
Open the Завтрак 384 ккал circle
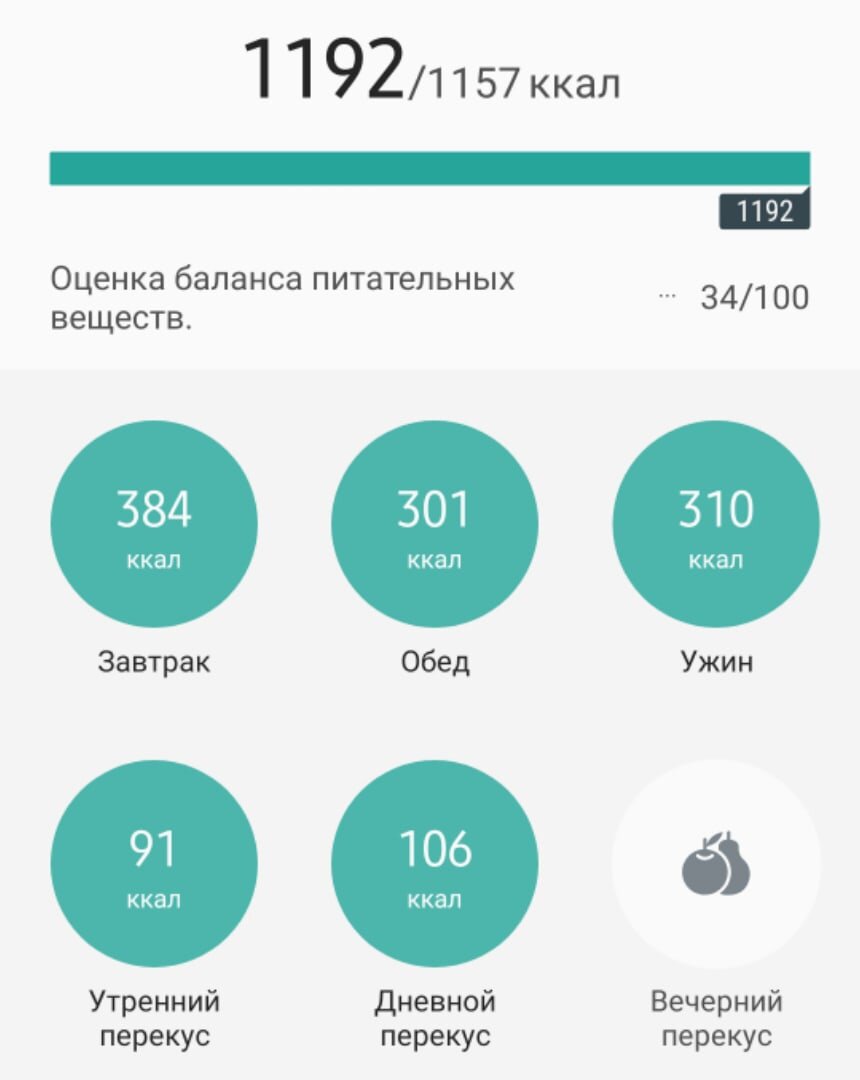point(154,525)
